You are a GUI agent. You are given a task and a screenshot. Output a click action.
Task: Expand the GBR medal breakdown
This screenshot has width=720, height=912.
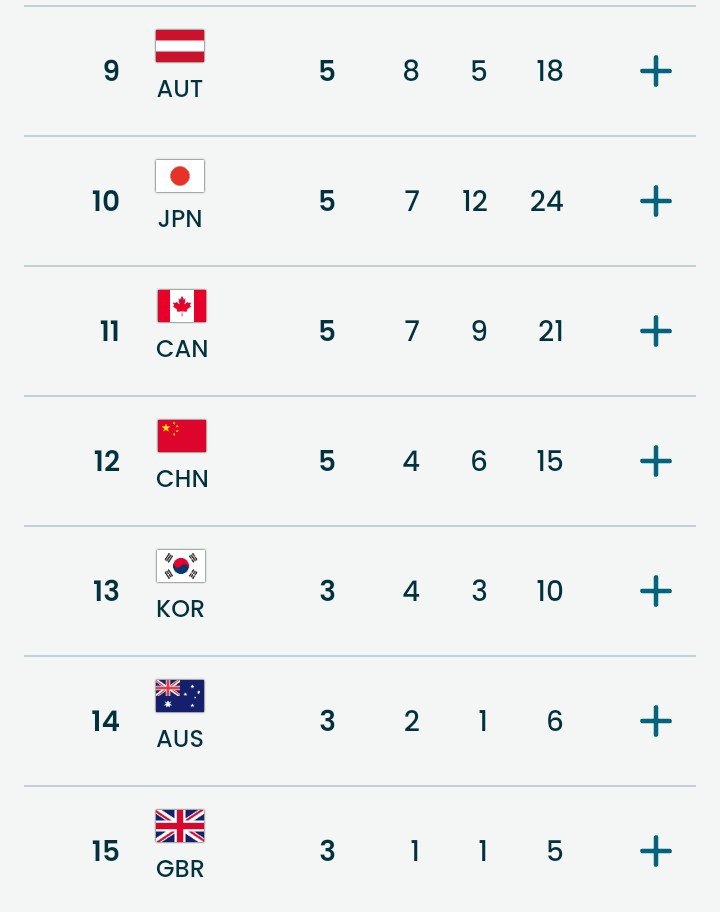pos(655,851)
